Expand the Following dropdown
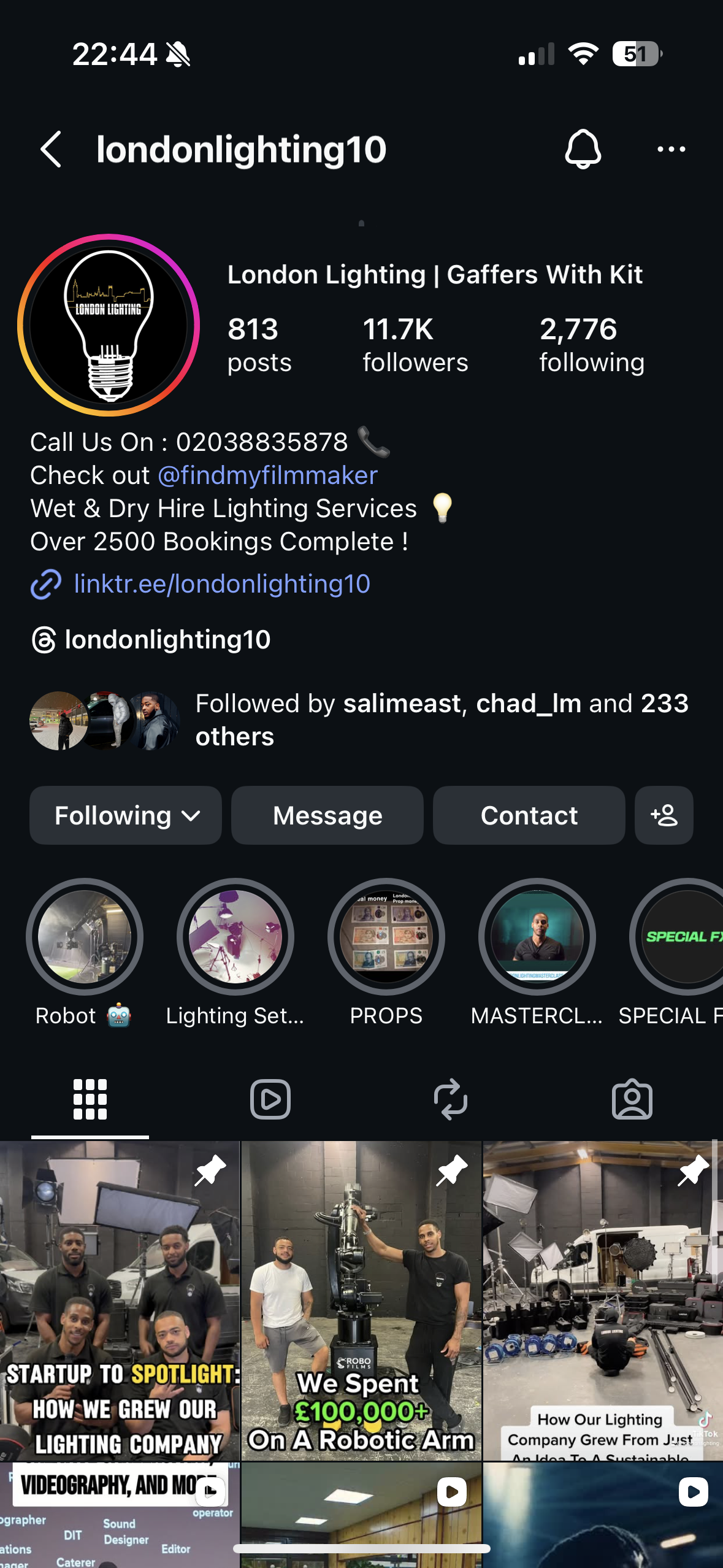Image resolution: width=723 pixels, height=1568 pixels. click(126, 815)
